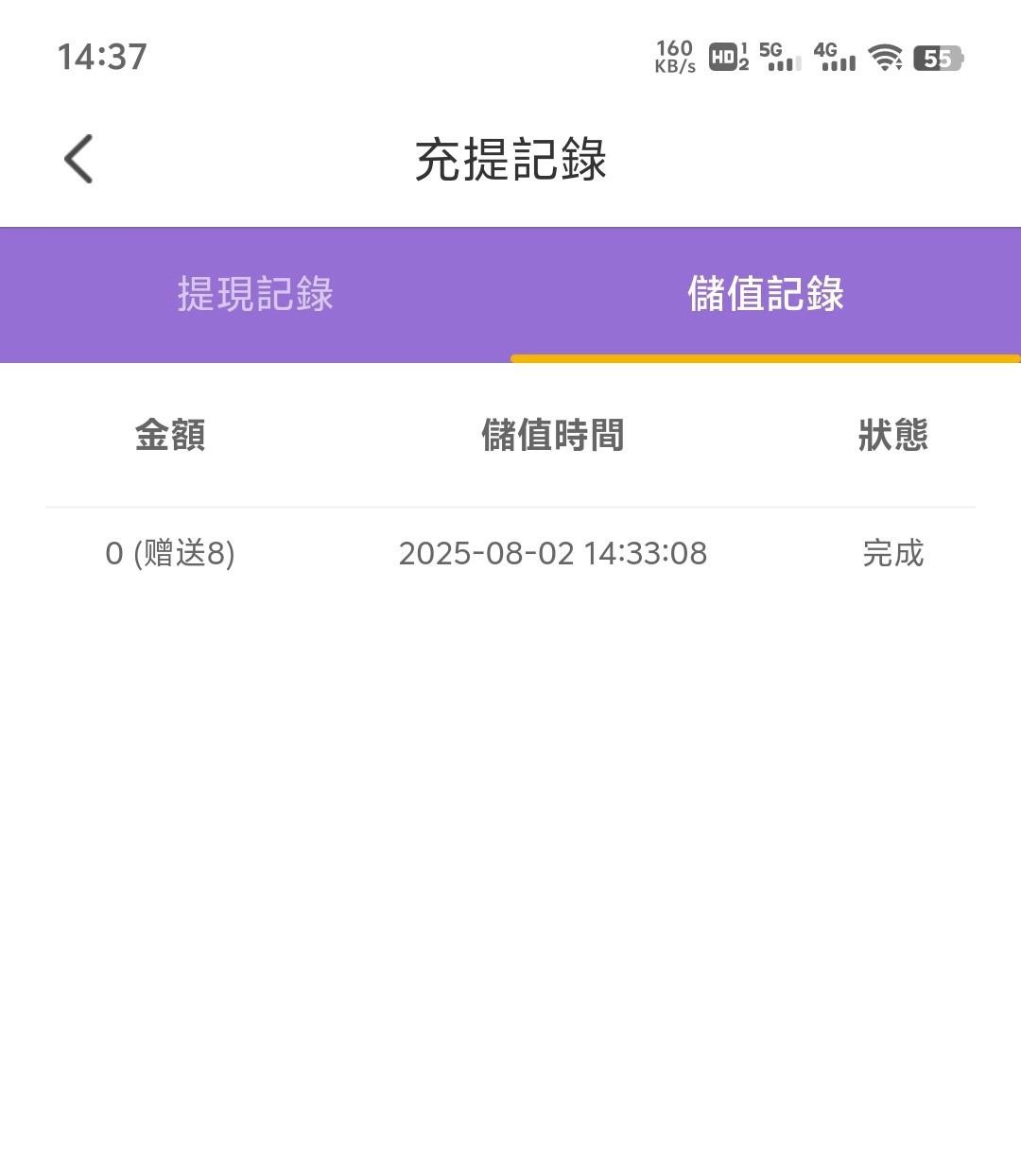Switch to the 提現記錄 tab

pyautogui.click(x=255, y=294)
